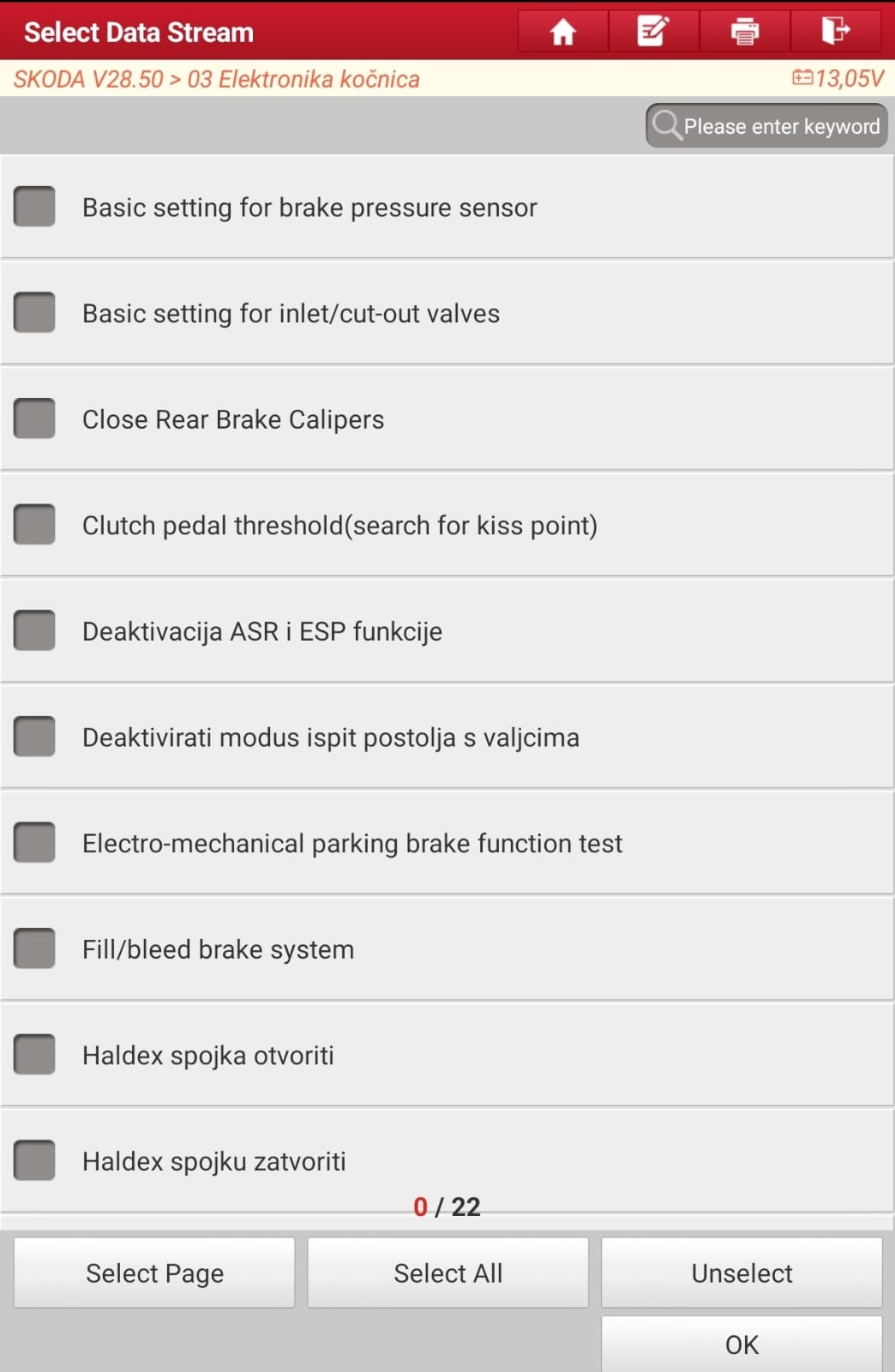The image size is (895, 1372).
Task: Tick the Haldex spojka otvoriti checkbox
Action: (35, 1055)
